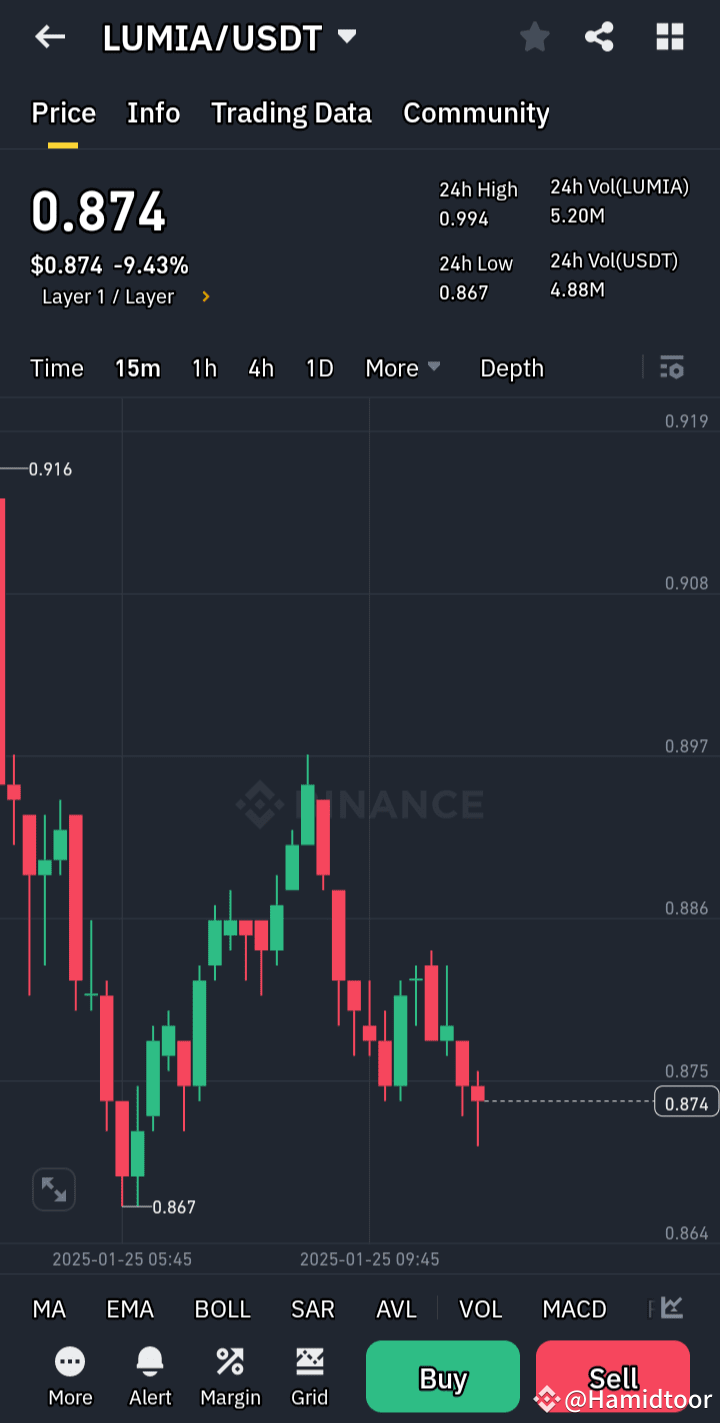This screenshot has height=1423, width=720.
Task: Add LUMIA/USDT to favorites via the star
Action: tap(534, 37)
